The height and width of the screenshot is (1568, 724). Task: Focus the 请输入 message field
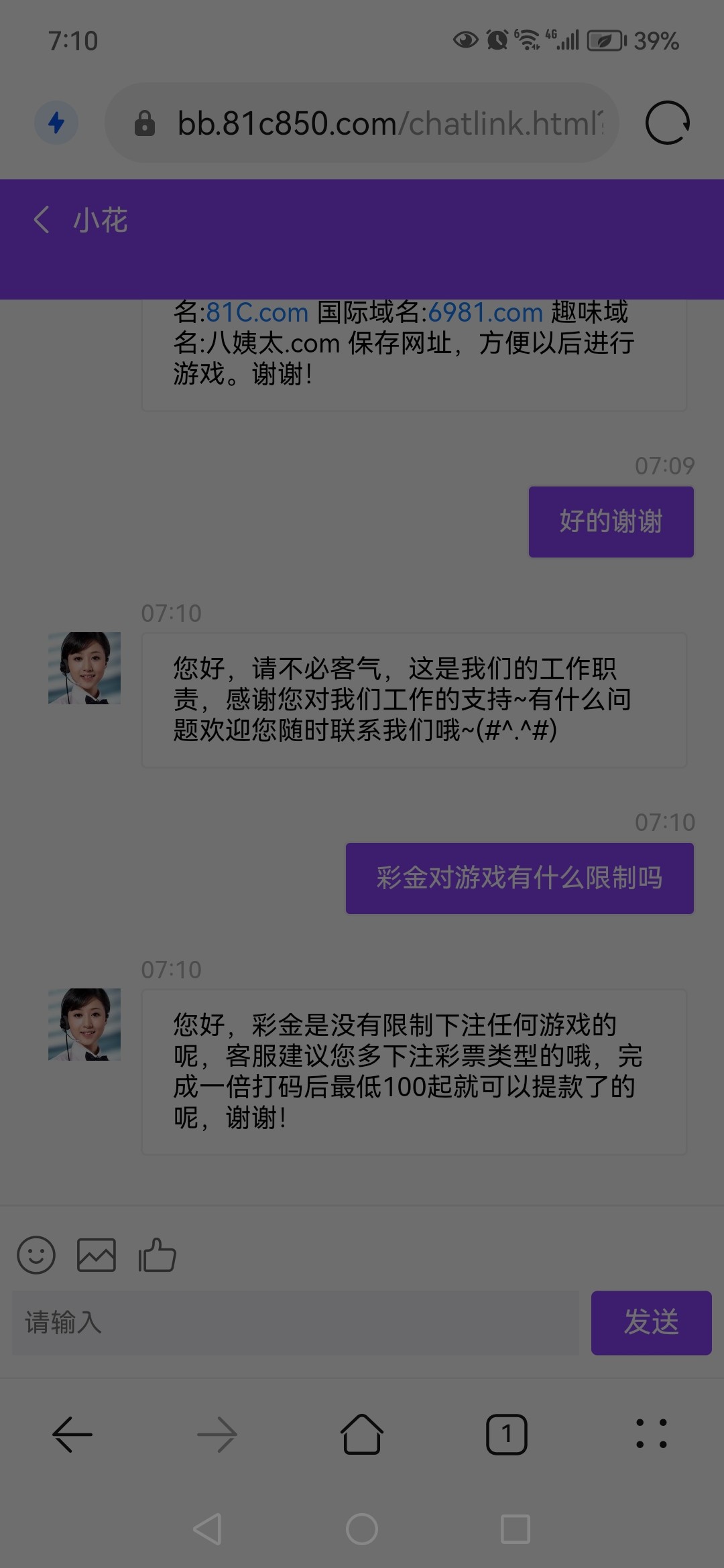coord(295,1323)
